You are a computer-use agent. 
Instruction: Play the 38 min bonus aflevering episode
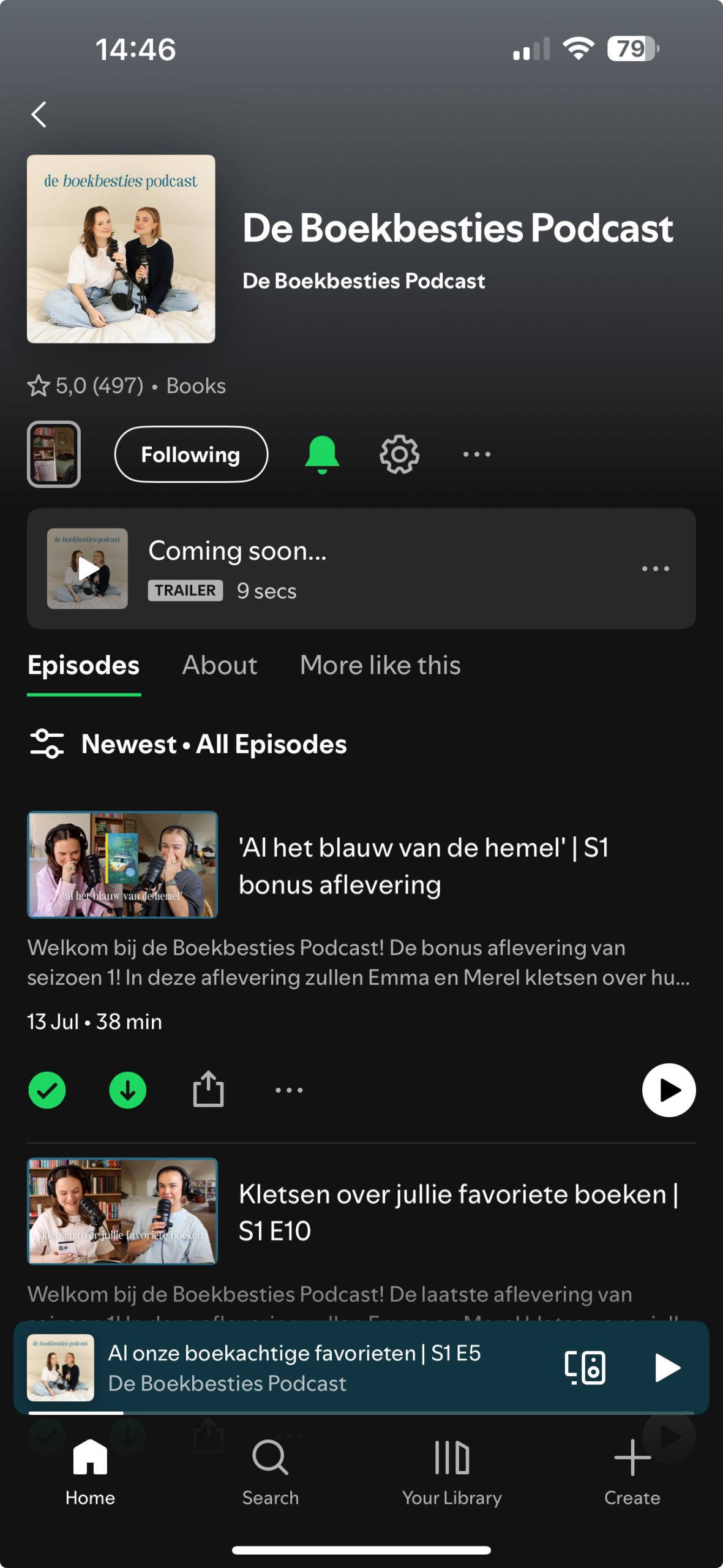(x=669, y=1090)
